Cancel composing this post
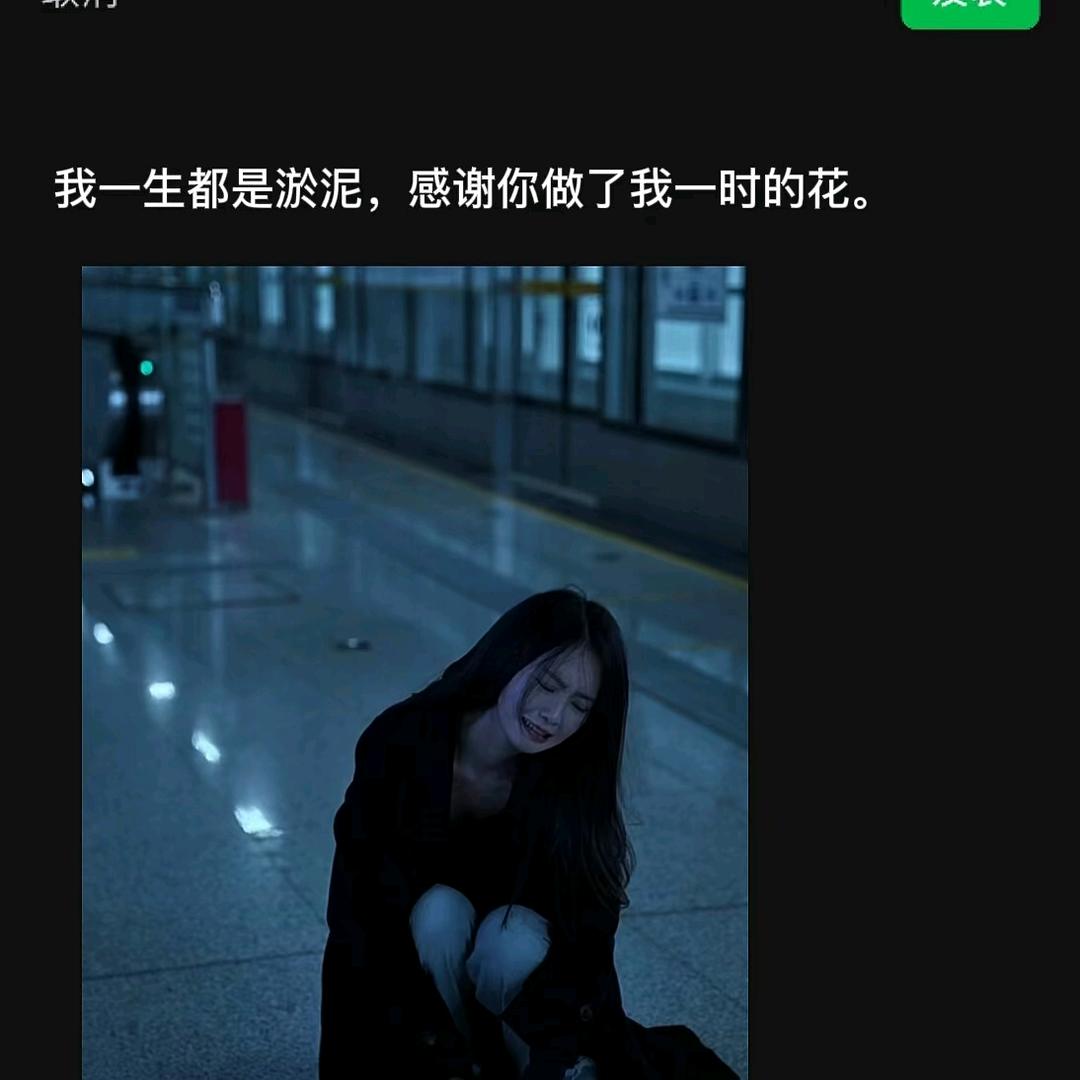Viewport: 1080px width, 1080px height. [x=80, y=4]
